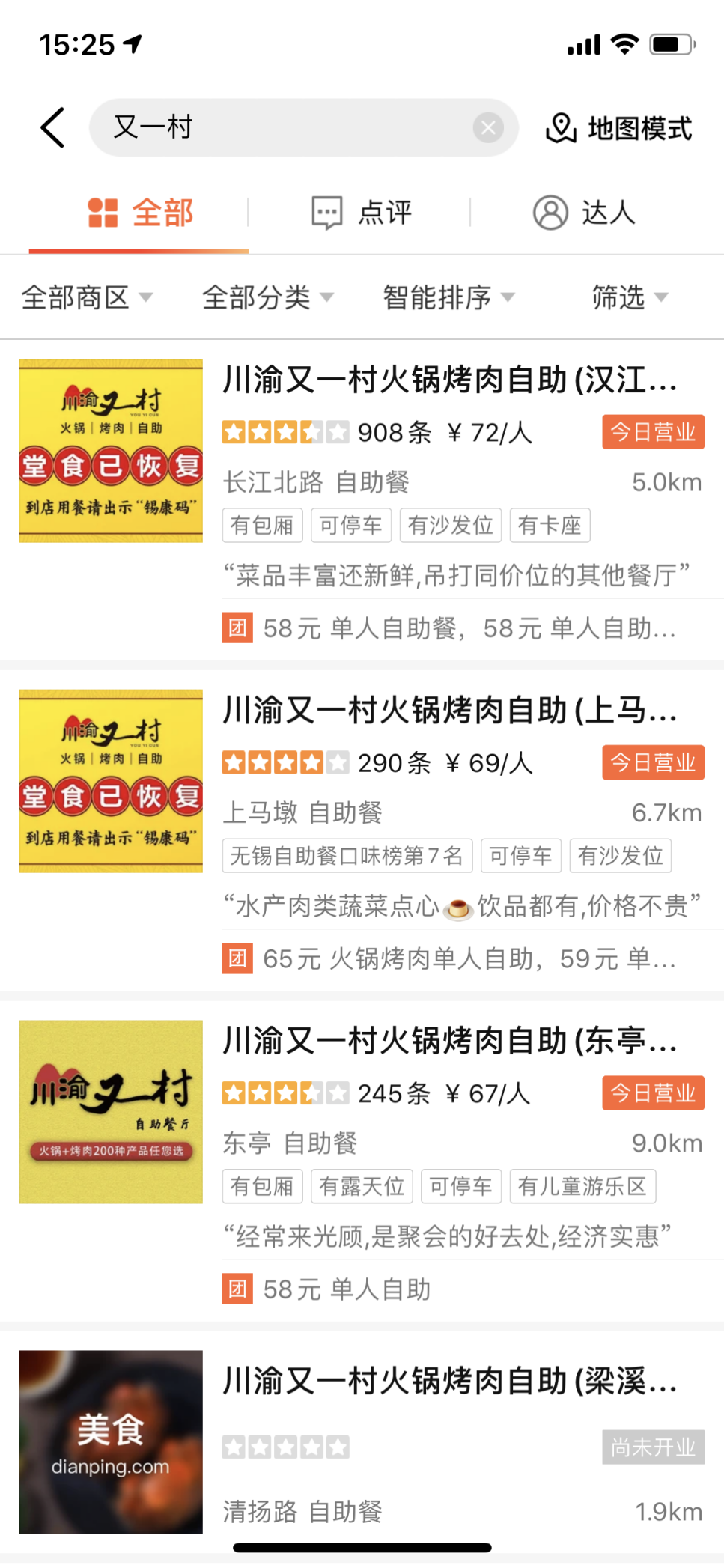The image size is (724, 1568).
Task: Select the 全部 tab
Action: pos(141,213)
